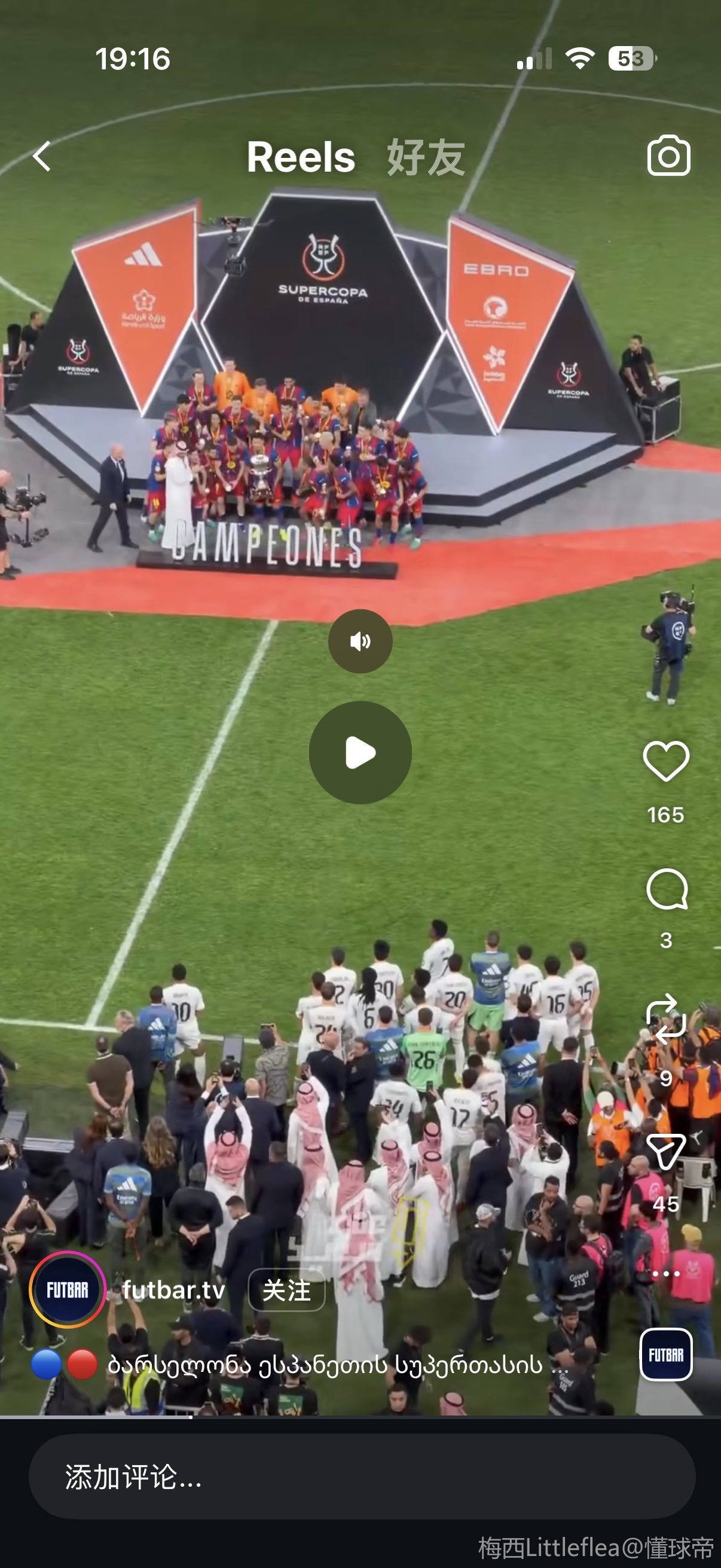Go back from the Reels screen
This screenshot has width=721, height=1568.
pyautogui.click(x=42, y=157)
